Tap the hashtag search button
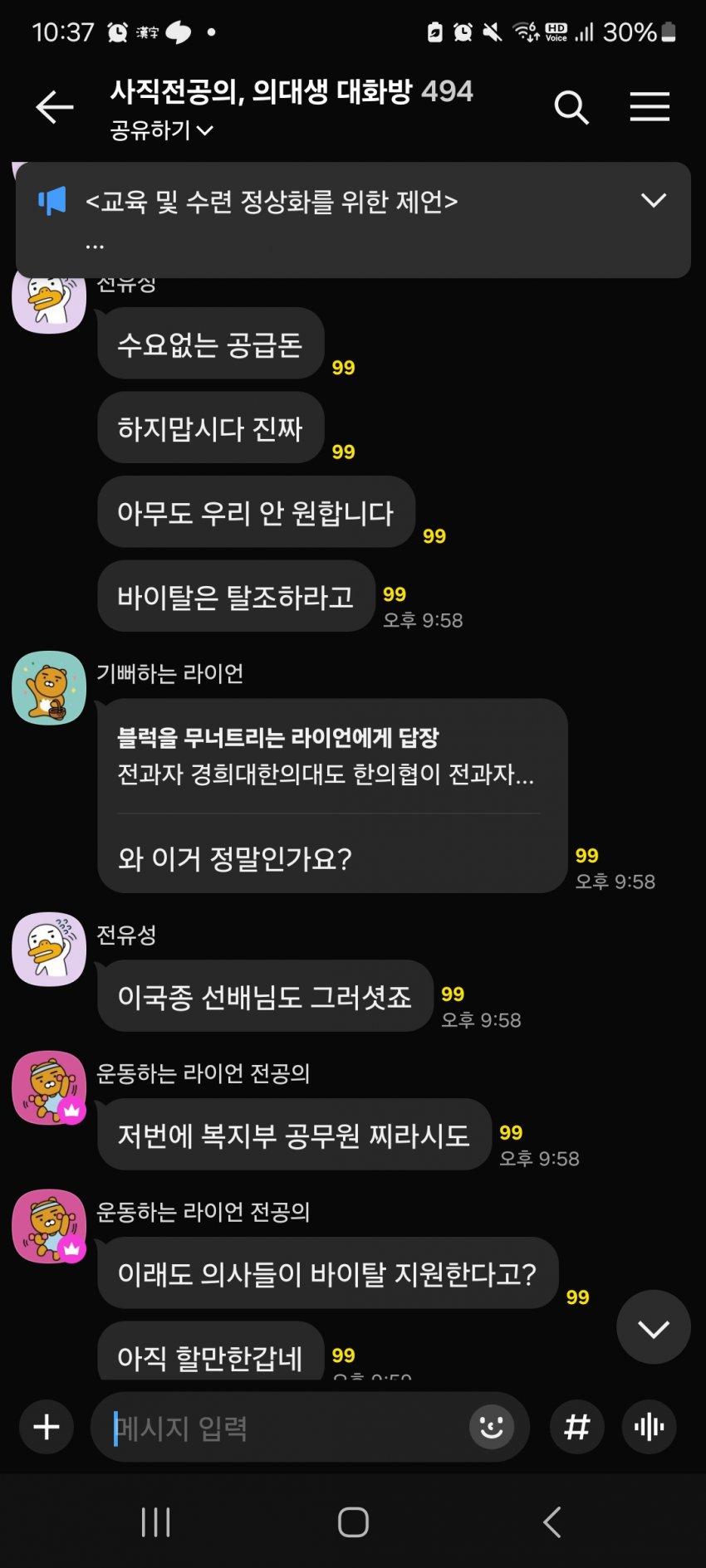The height and width of the screenshot is (1568, 706). point(576,1428)
